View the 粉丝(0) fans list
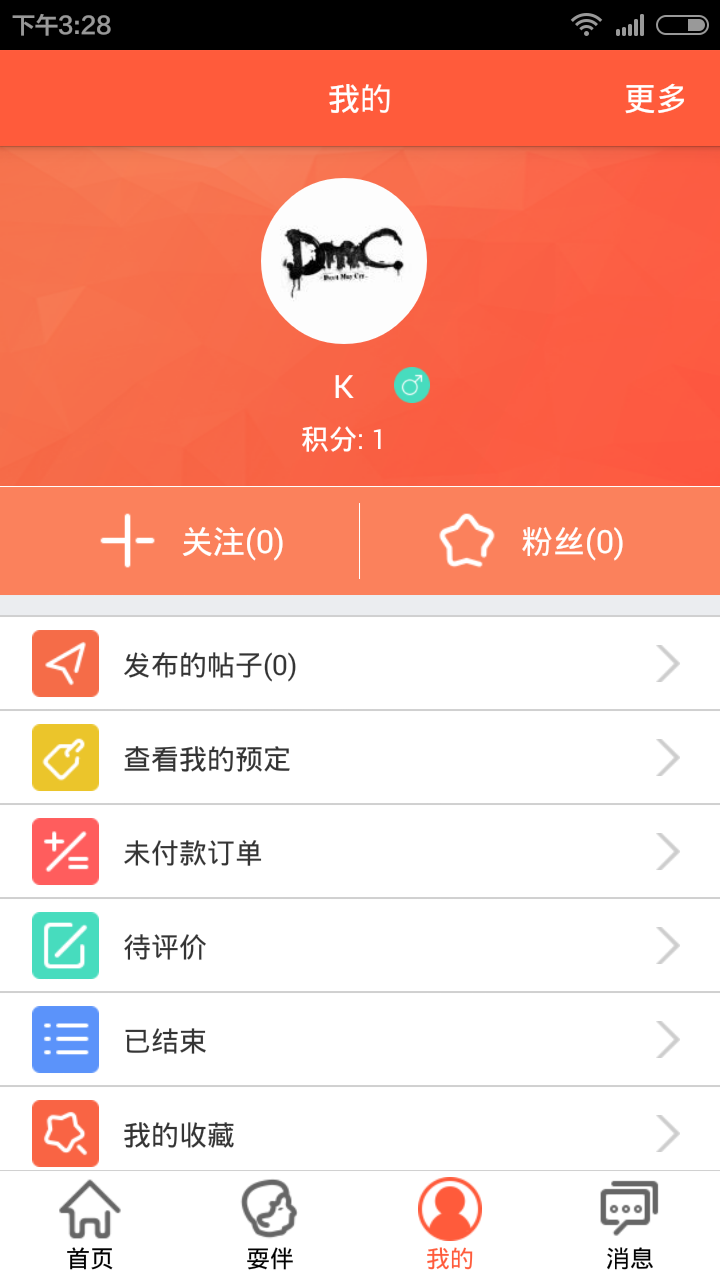This screenshot has height=1280, width=720. pos(532,542)
